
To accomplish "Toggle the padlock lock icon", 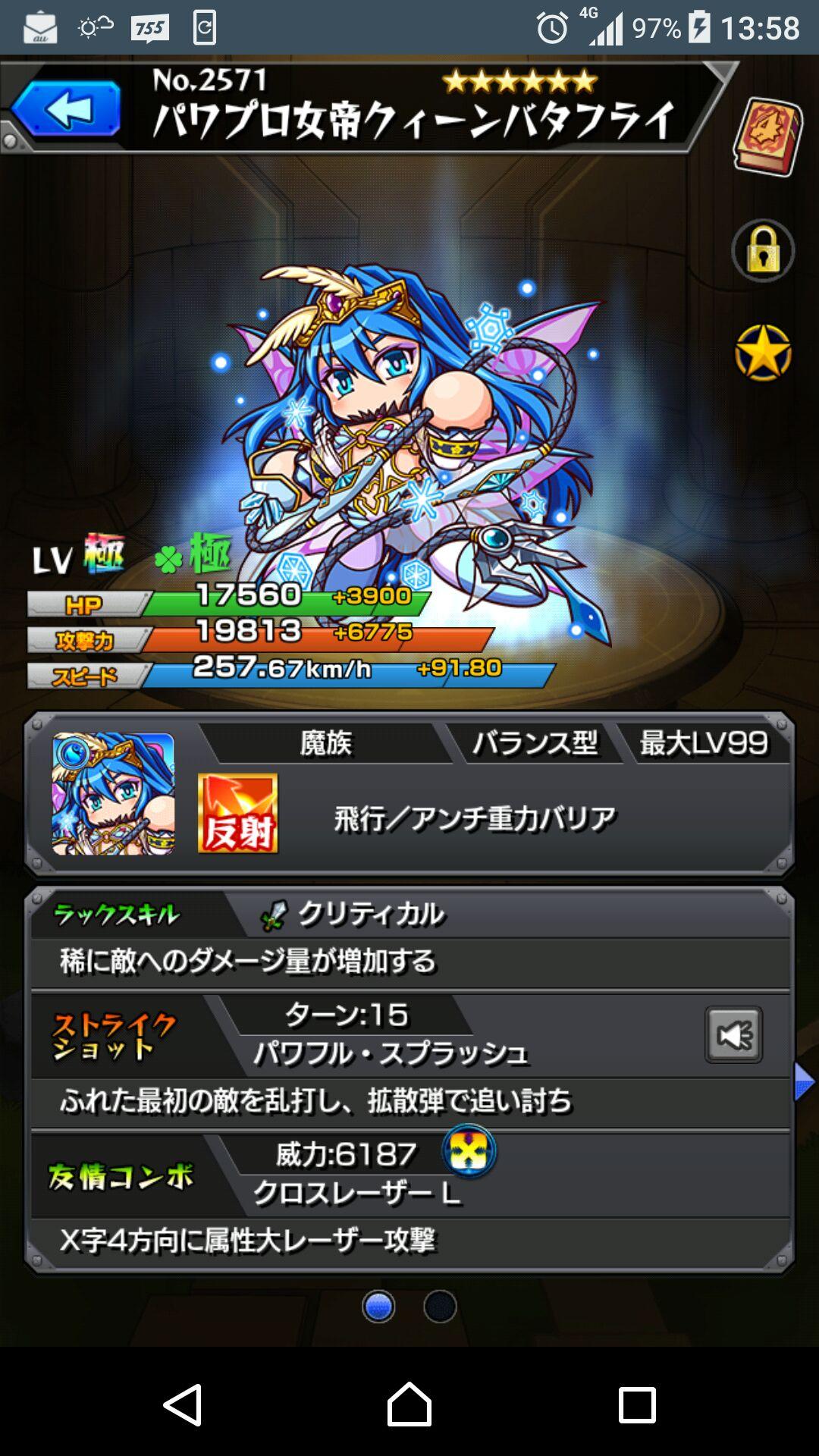I will pos(763,251).
